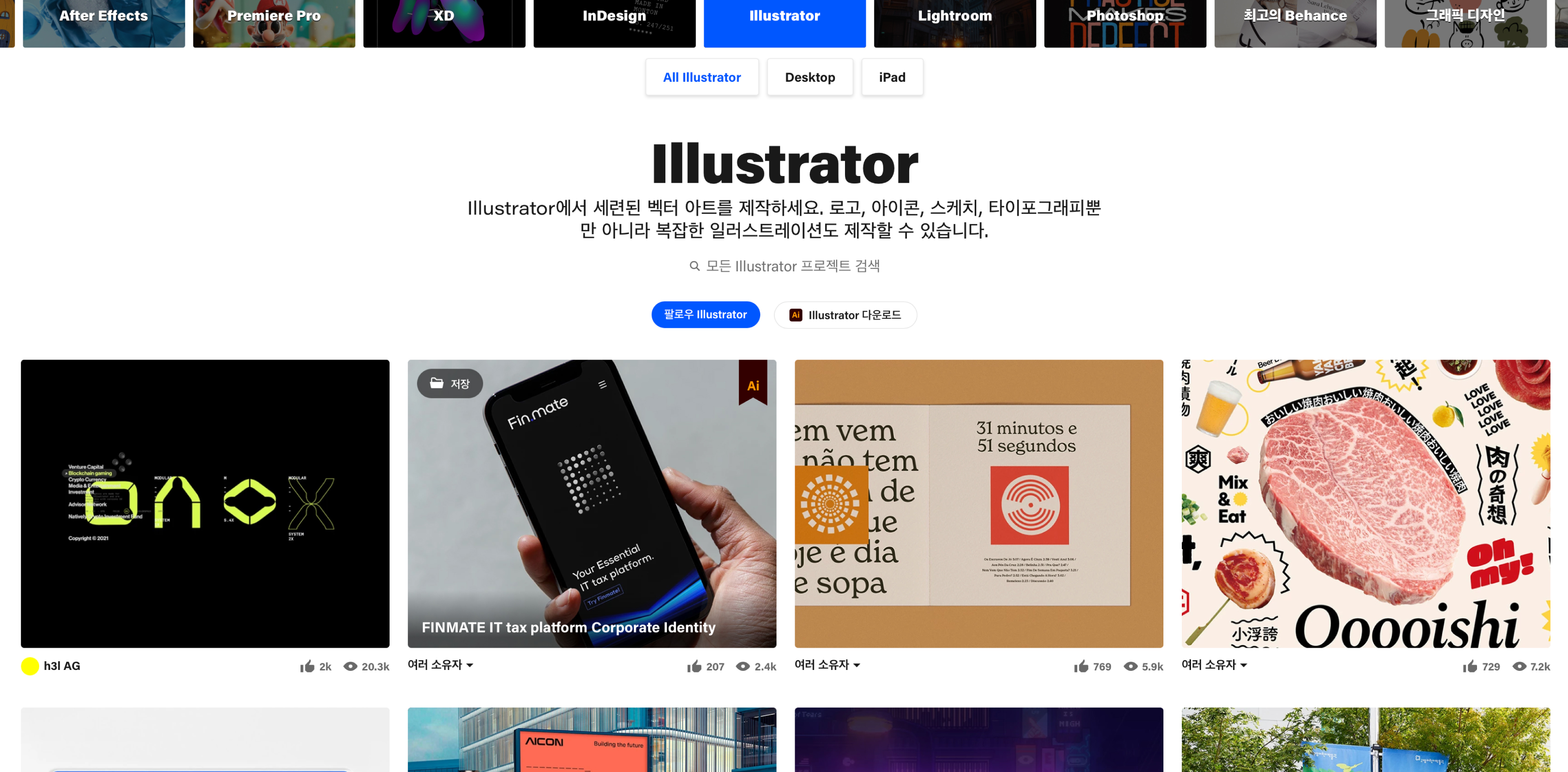
Task: Tap the Illustrator 다운로드 button
Action: (845, 315)
